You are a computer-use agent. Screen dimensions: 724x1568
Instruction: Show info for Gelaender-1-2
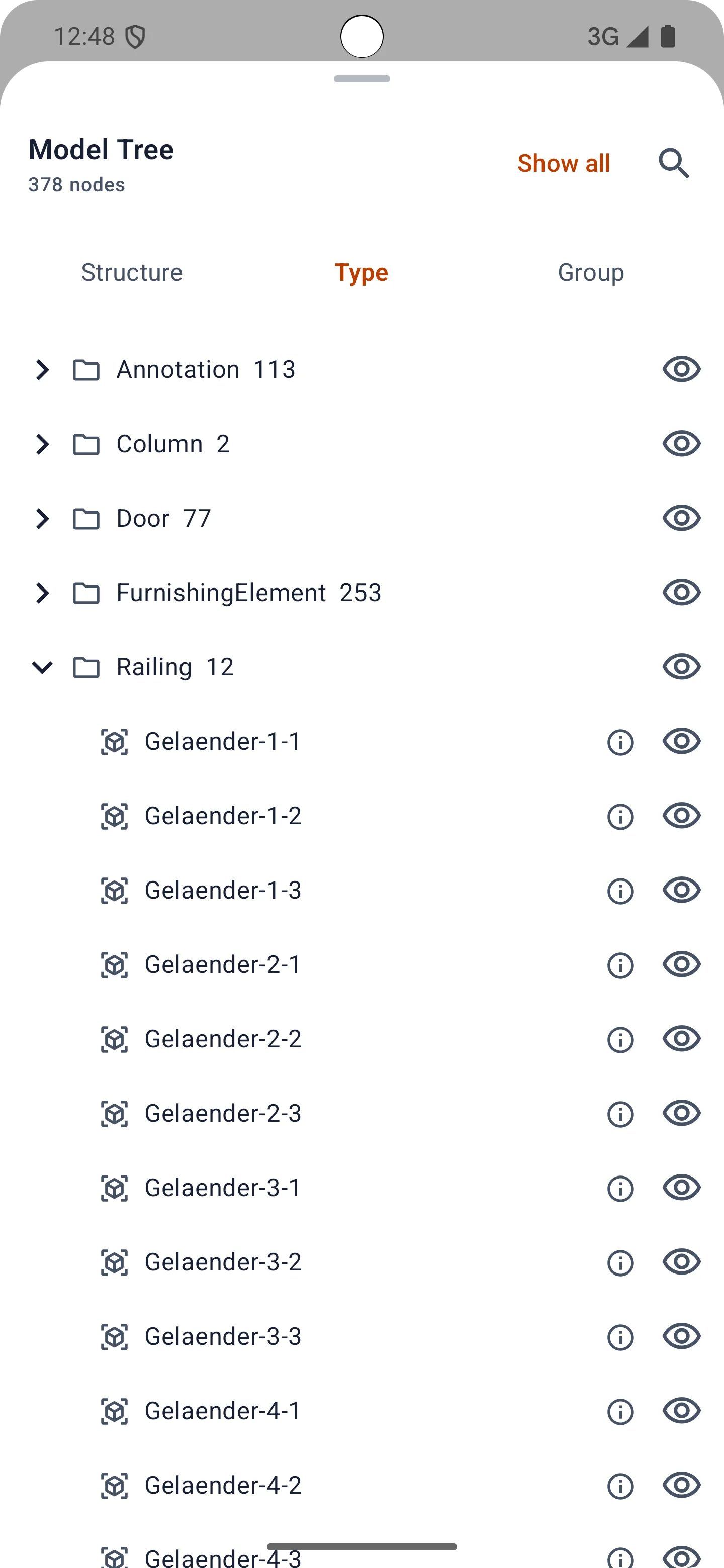620,816
